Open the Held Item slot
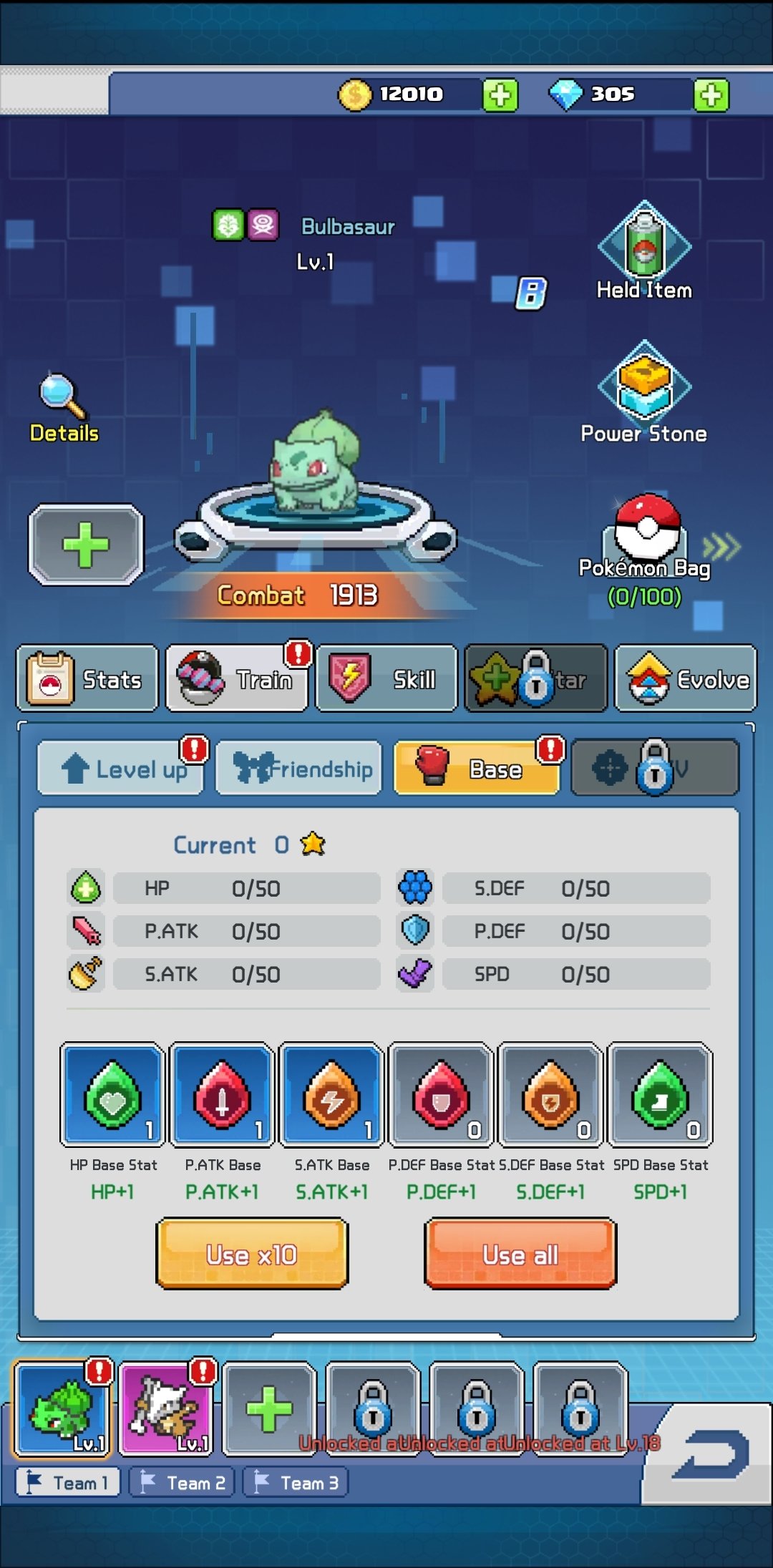This screenshot has height=1568, width=773. [x=644, y=250]
